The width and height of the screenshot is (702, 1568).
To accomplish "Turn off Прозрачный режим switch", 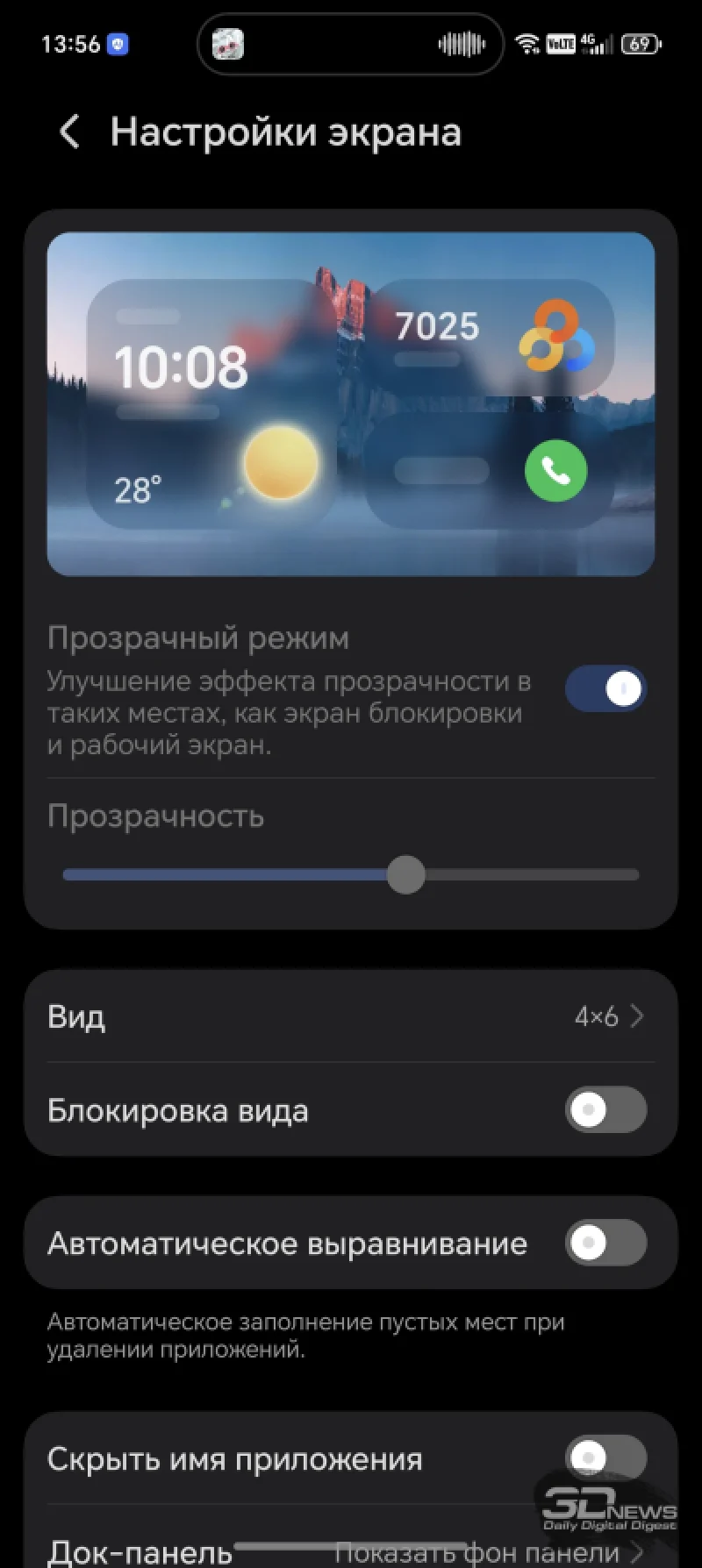I will pos(605,688).
